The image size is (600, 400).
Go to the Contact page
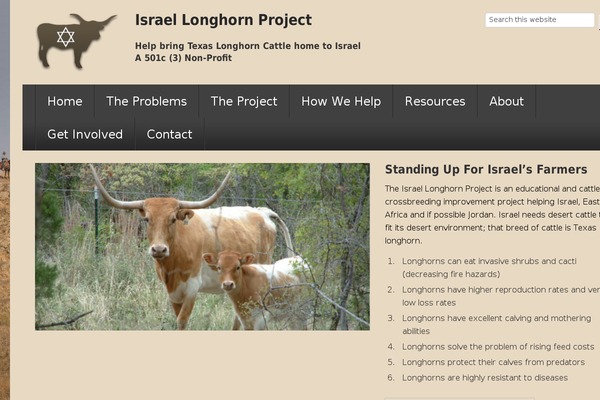pos(169,134)
